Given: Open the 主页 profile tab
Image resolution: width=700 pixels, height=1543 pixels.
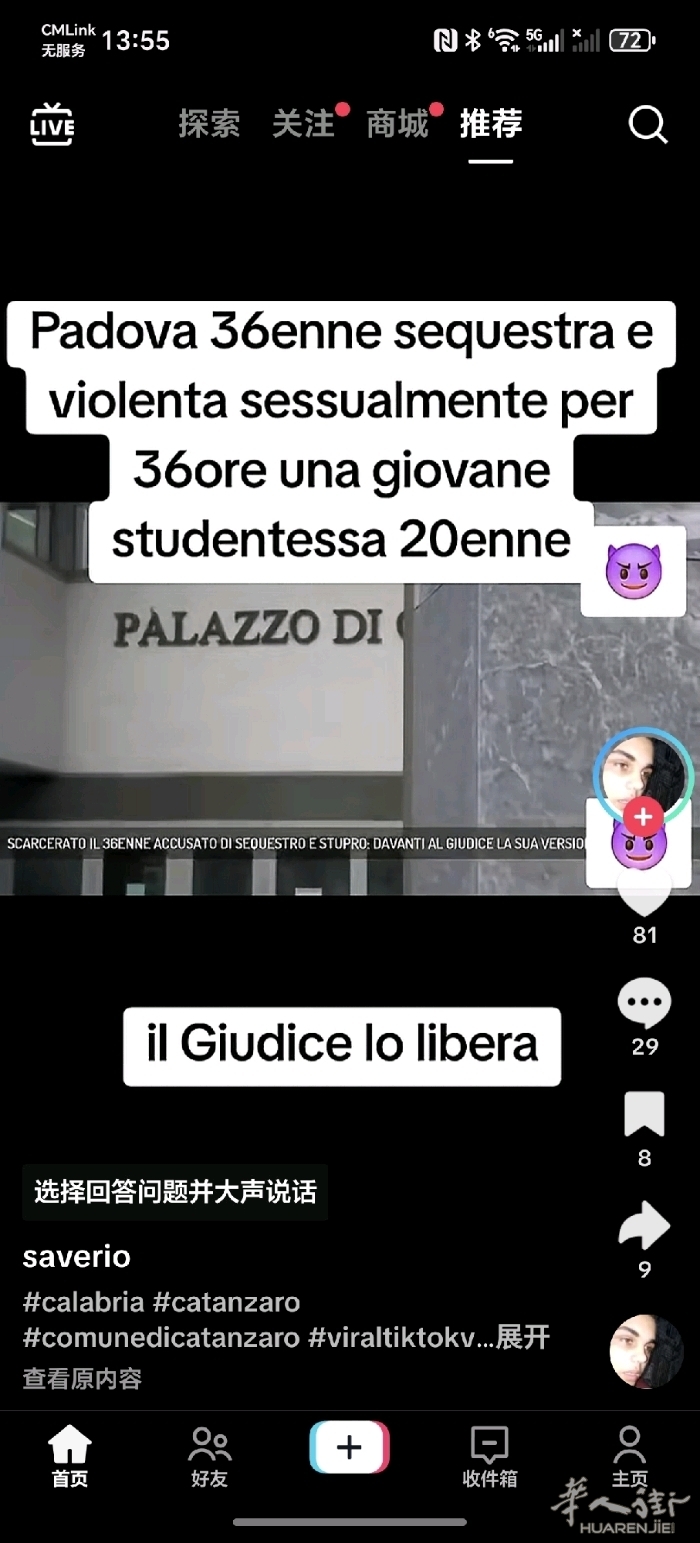Looking at the screenshot, I should 629,1457.
